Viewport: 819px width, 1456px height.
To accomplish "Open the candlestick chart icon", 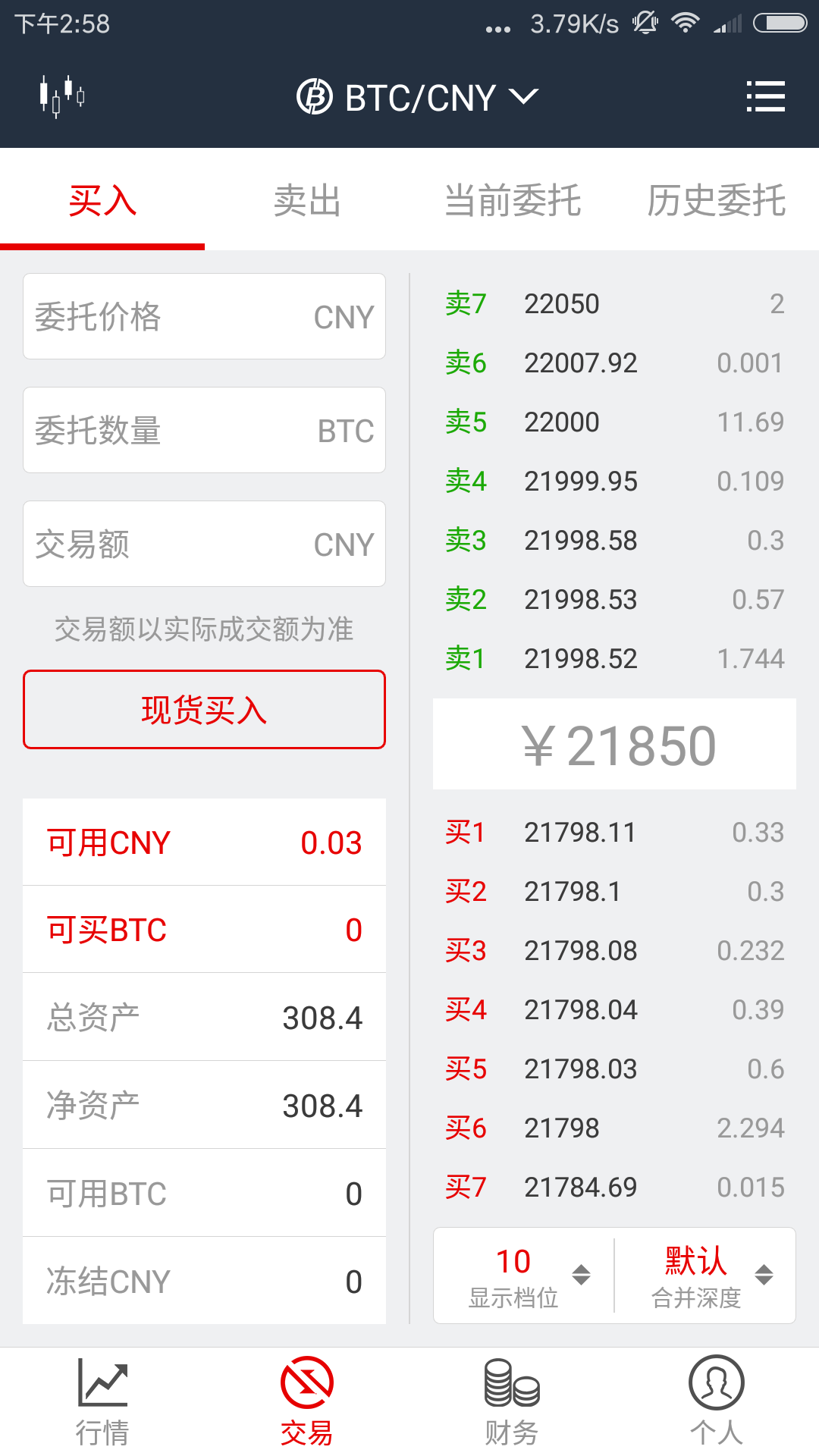I will click(62, 96).
